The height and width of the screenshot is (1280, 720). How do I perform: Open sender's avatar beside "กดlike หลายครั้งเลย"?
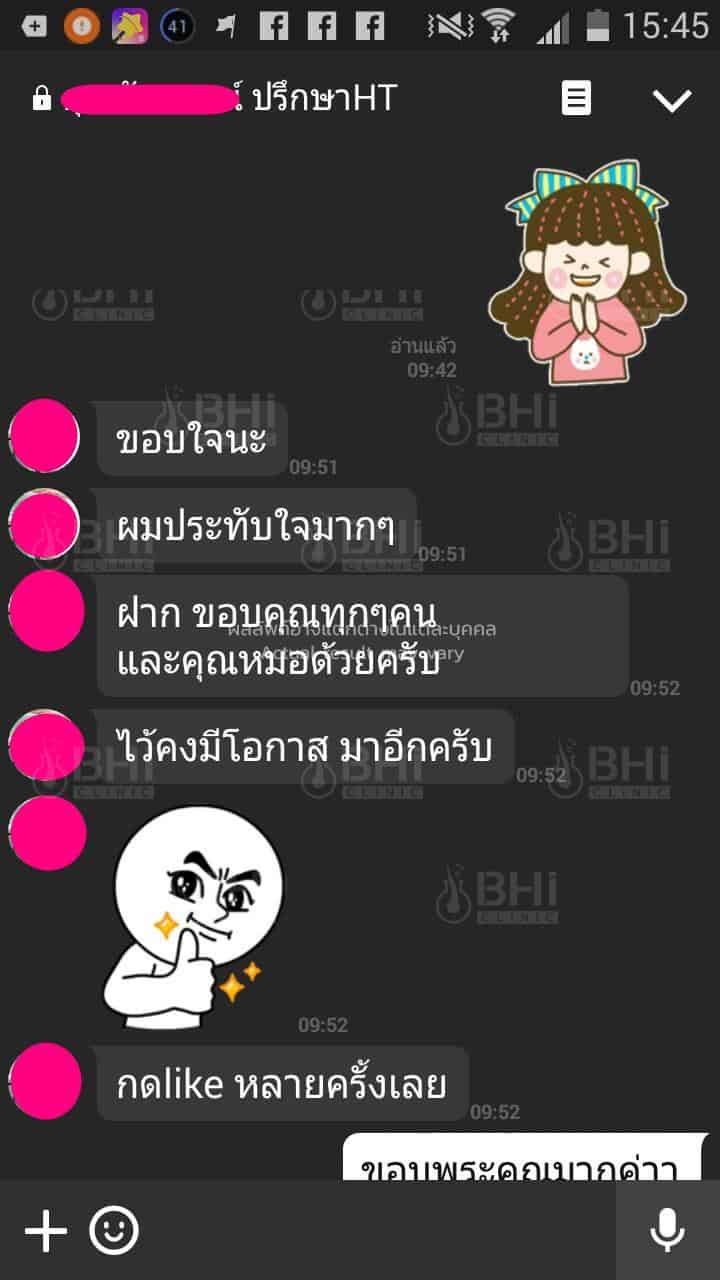point(46,1081)
